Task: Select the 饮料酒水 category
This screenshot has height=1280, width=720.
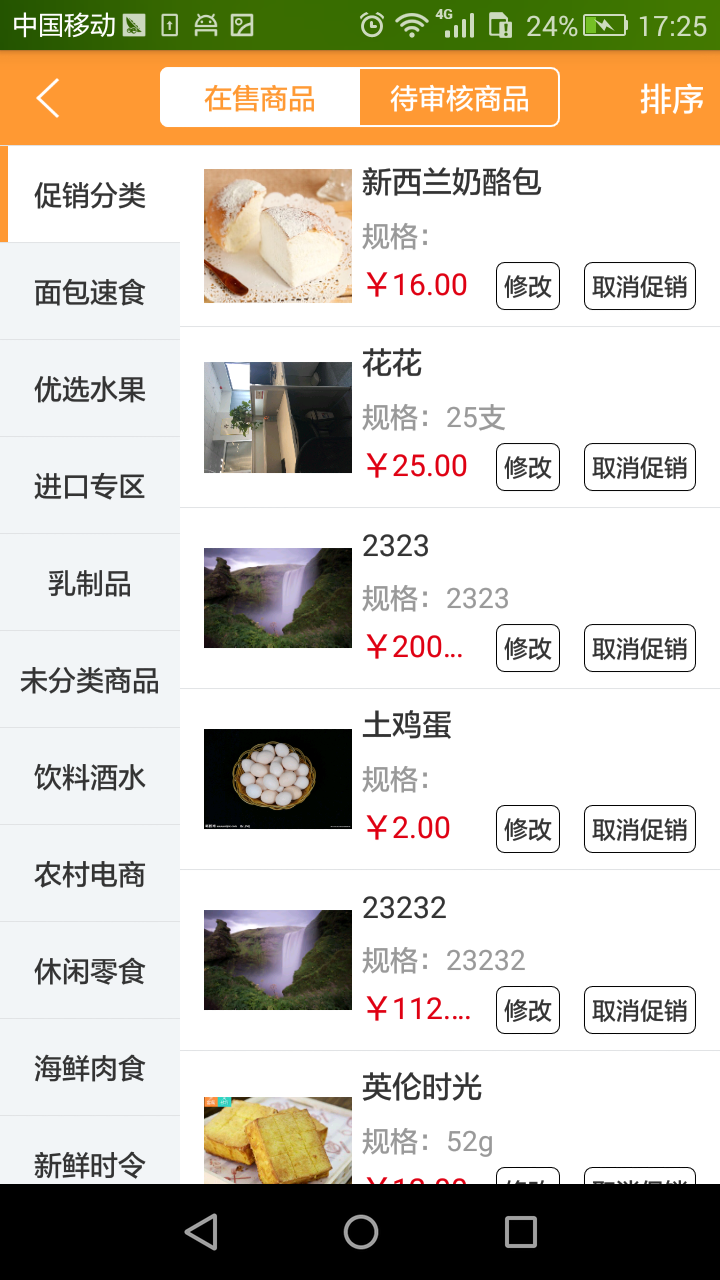Action: pos(90,777)
